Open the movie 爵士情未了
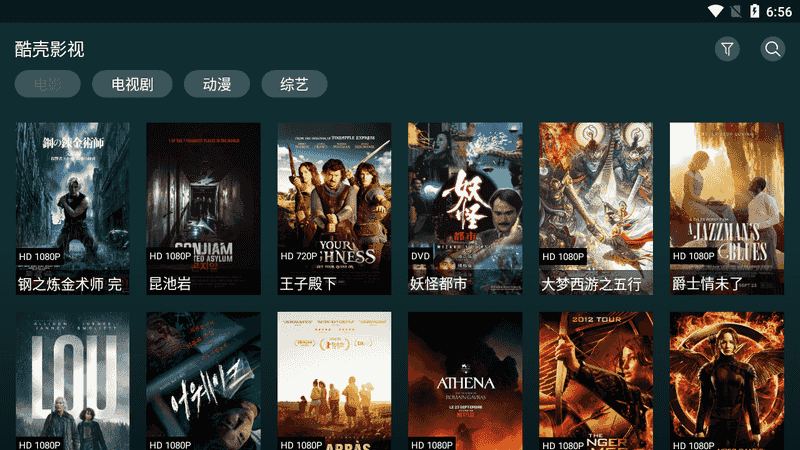The height and width of the screenshot is (450, 800). tap(726, 208)
